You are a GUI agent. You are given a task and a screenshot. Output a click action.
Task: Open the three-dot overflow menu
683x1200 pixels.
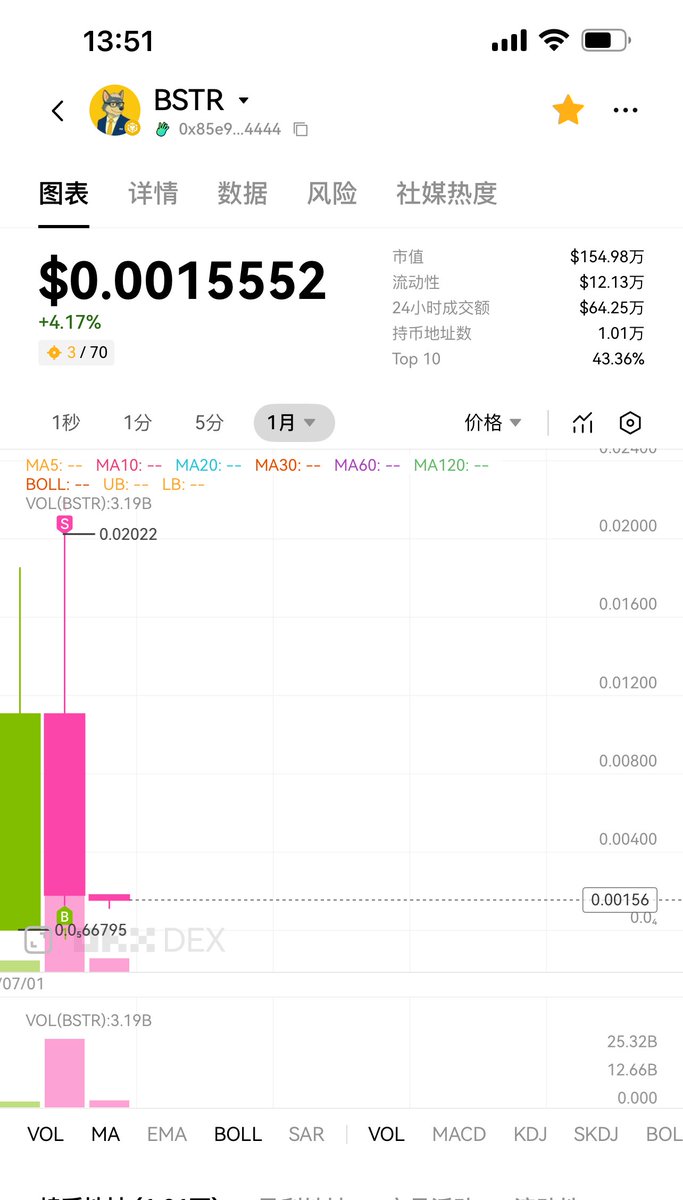pyautogui.click(x=625, y=110)
